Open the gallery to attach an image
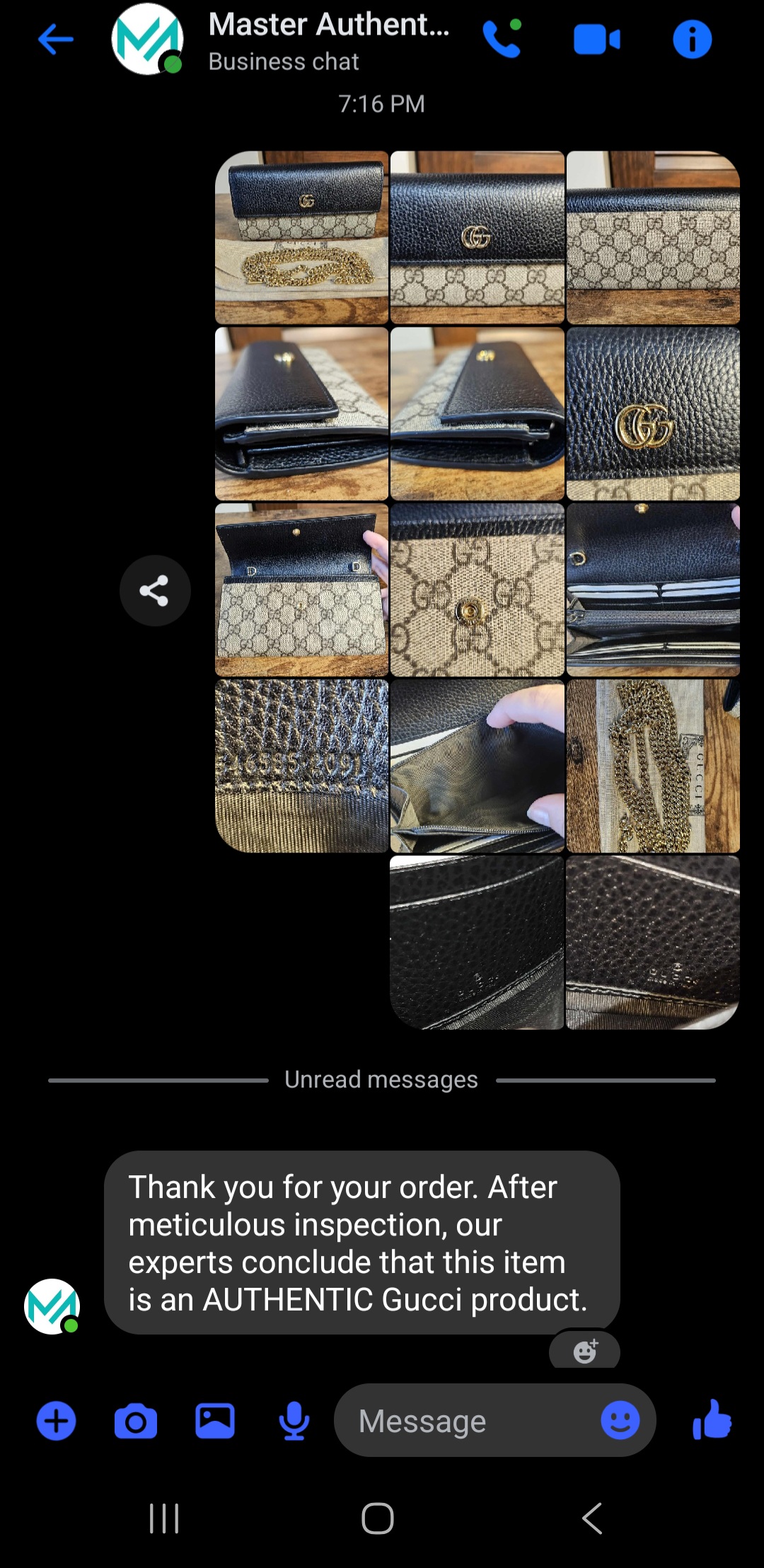Screen dimensions: 764x1568 click(215, 1421)
